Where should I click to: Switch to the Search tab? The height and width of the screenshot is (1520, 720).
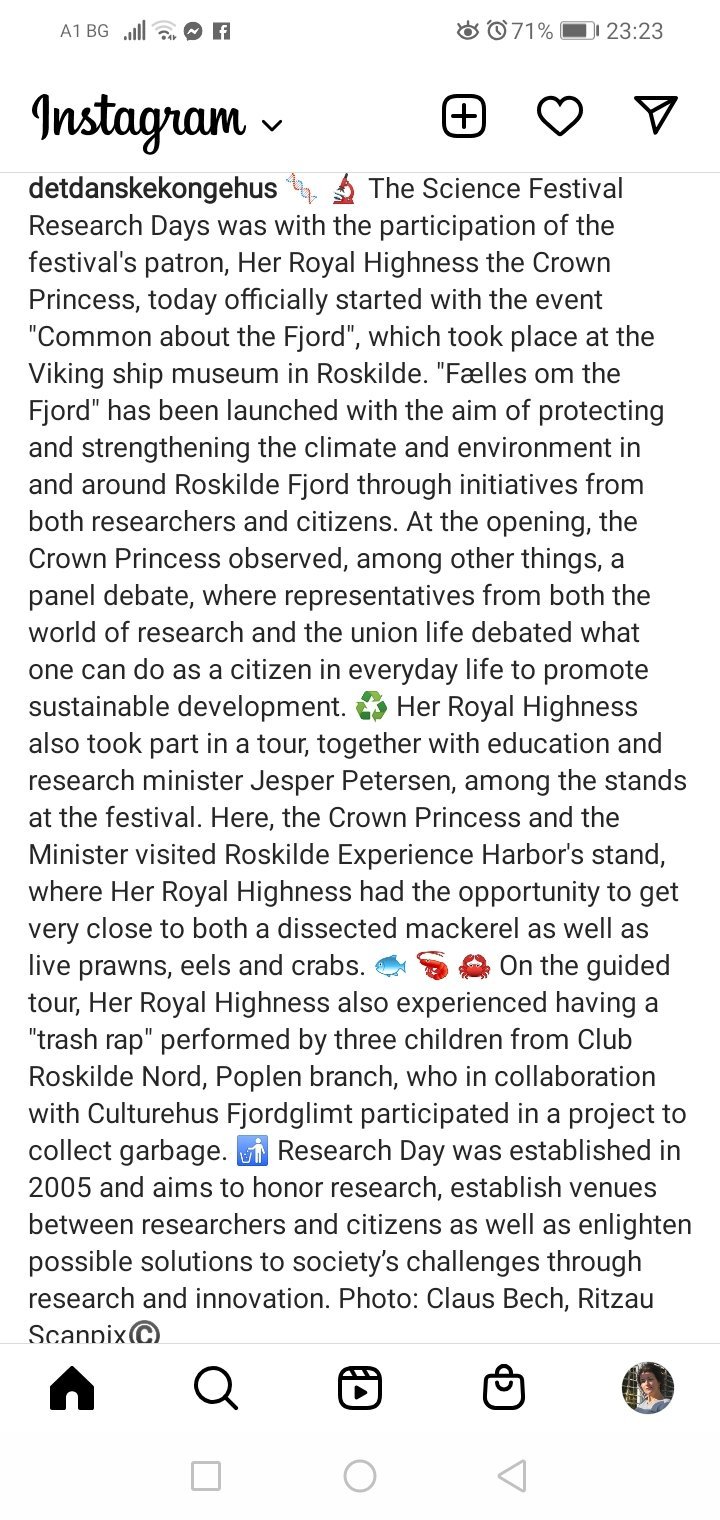(x=215, y=1388)
